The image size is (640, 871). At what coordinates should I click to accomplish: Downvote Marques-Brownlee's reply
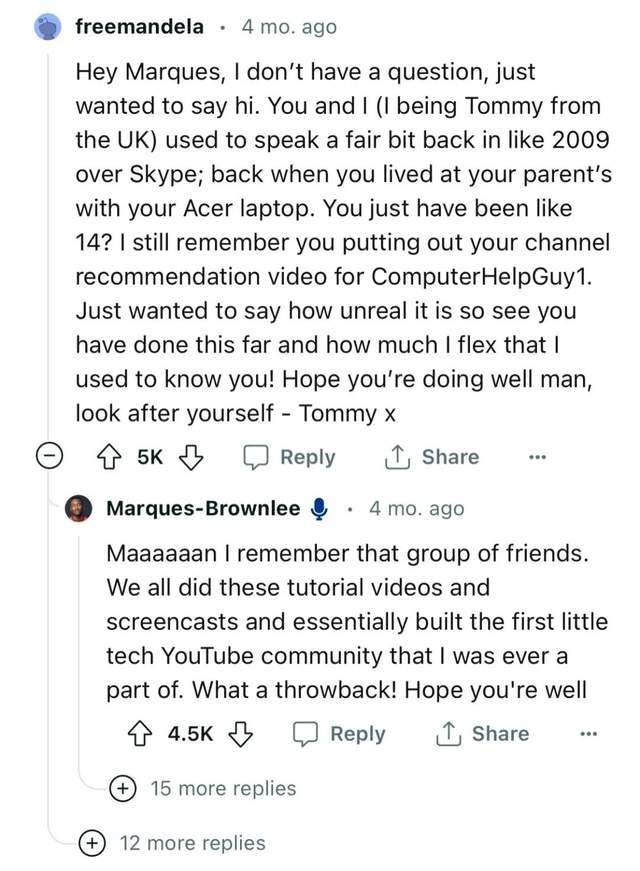click(x=240, y=733)
